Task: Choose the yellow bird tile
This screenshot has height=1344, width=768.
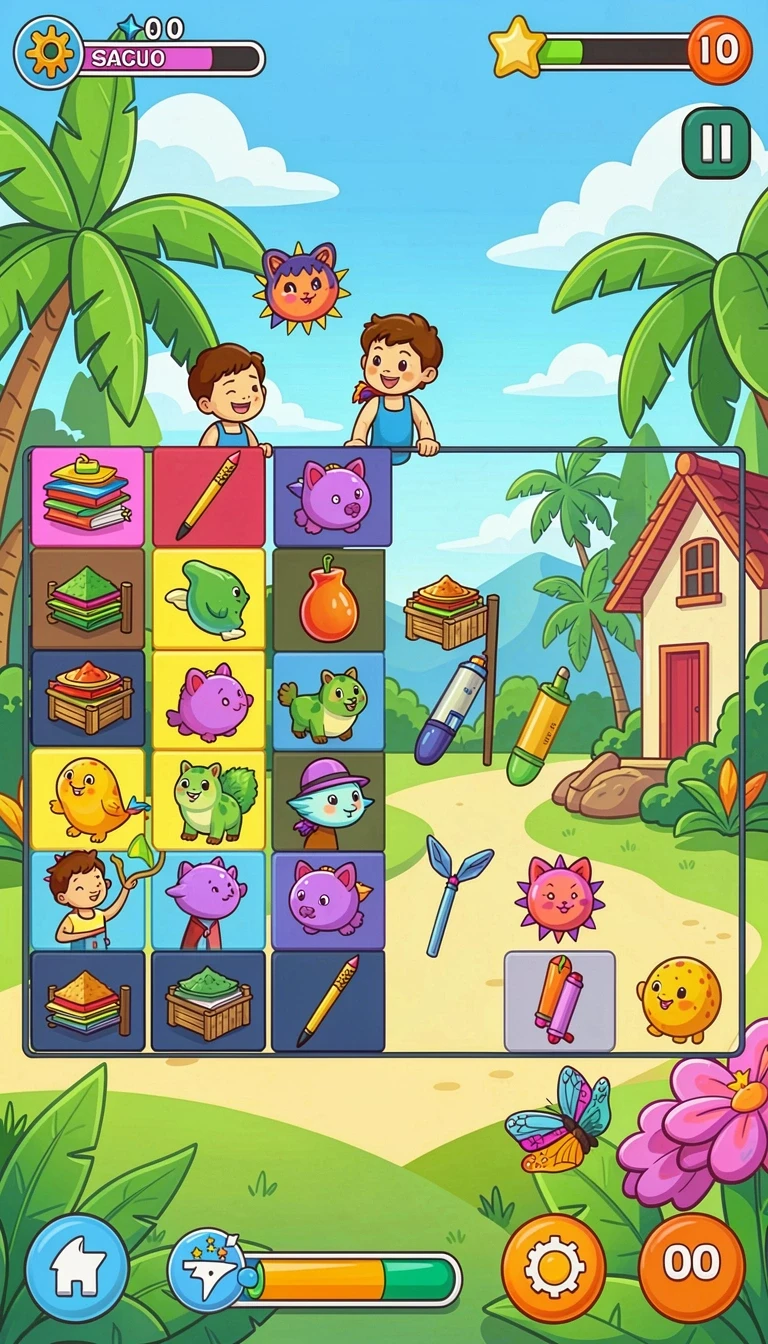Action: (88, 800)
